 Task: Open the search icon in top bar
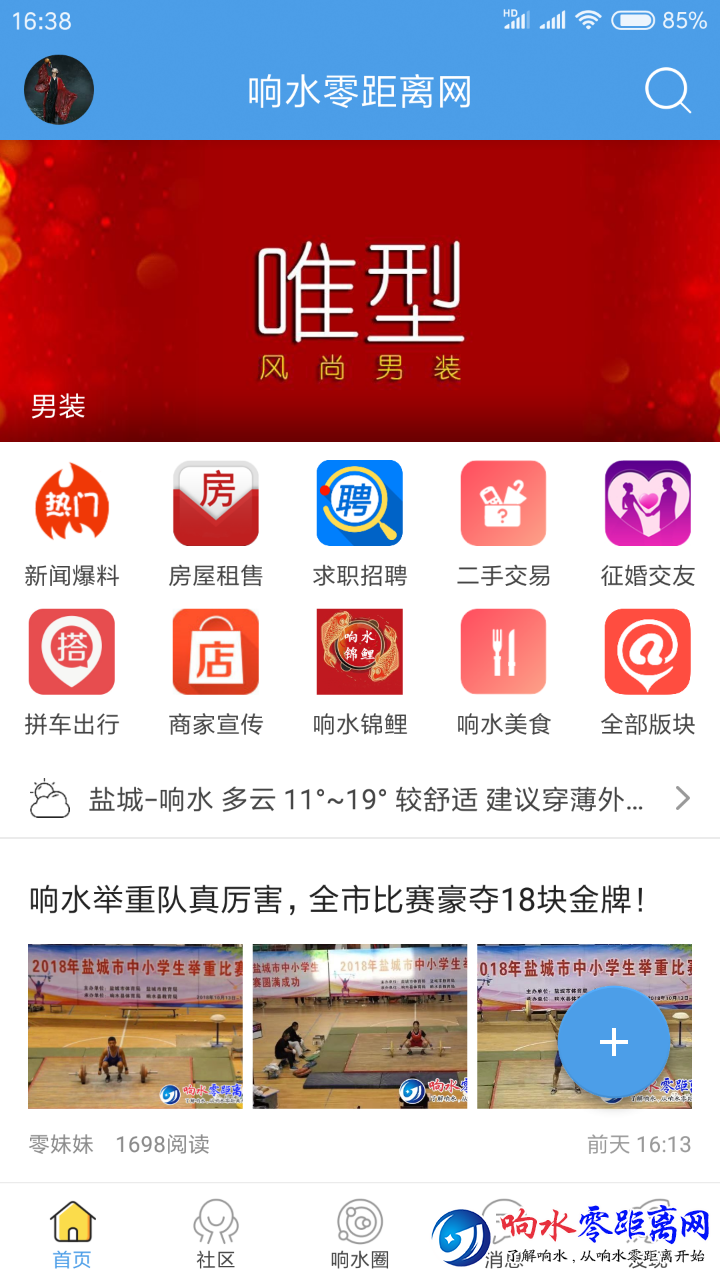click(x=667, y=92)
